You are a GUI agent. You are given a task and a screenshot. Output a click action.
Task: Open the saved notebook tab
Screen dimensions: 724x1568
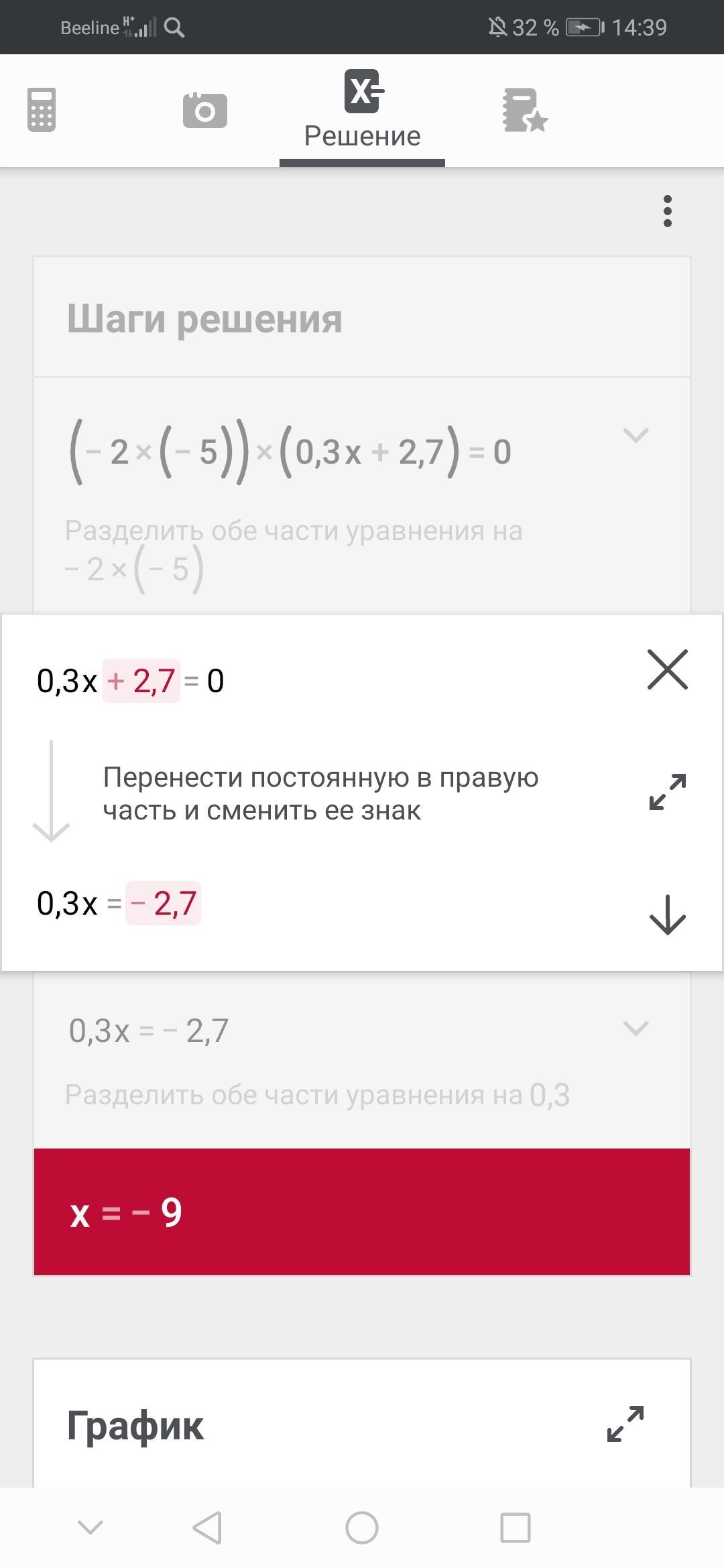(x=525, y=110)
